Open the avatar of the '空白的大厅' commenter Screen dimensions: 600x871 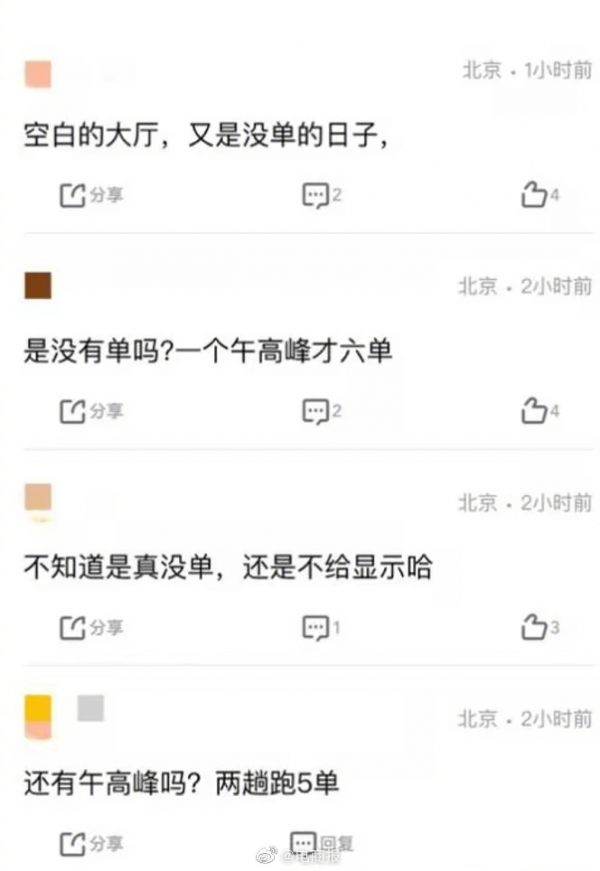[38, 74]
